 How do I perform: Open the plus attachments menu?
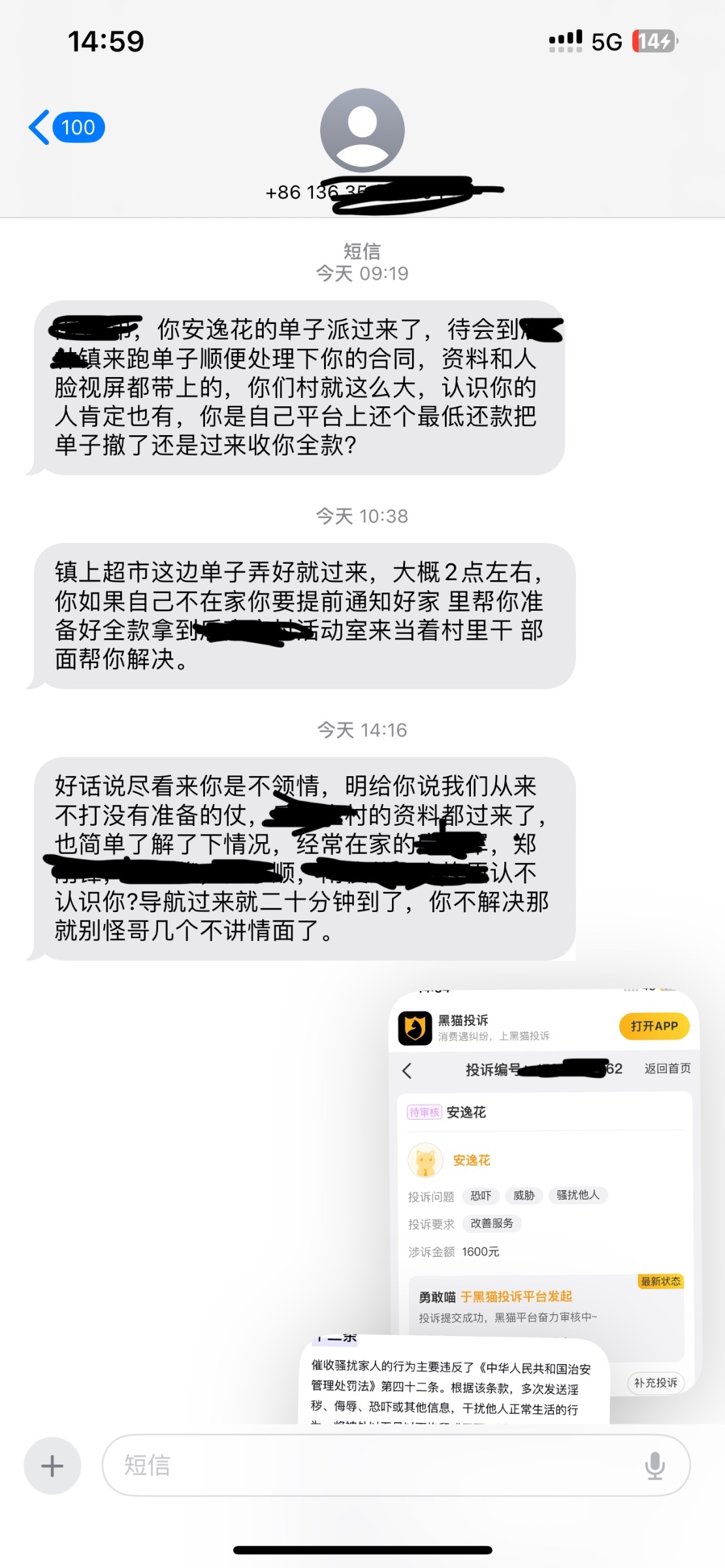pos(52,1465)
